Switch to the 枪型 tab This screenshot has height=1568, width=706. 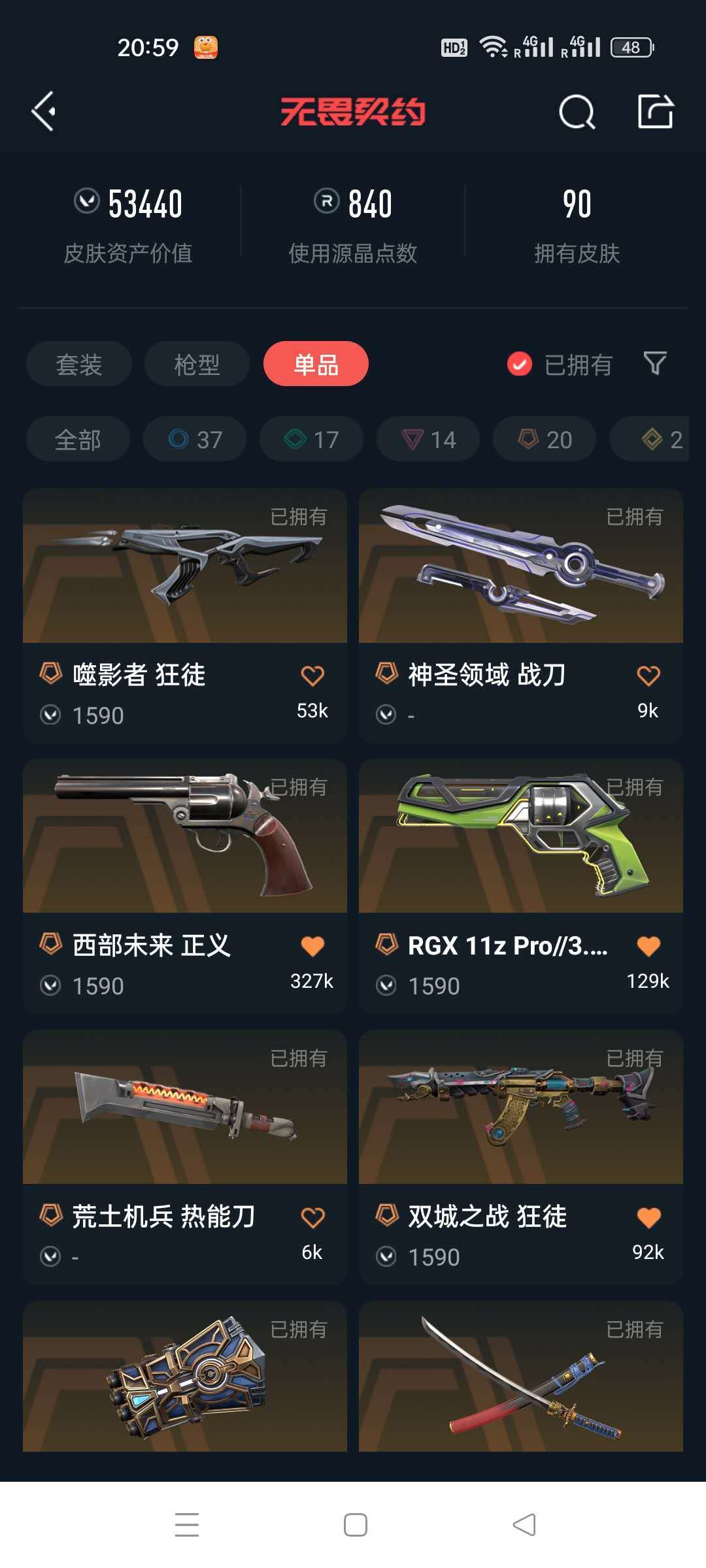197,364
